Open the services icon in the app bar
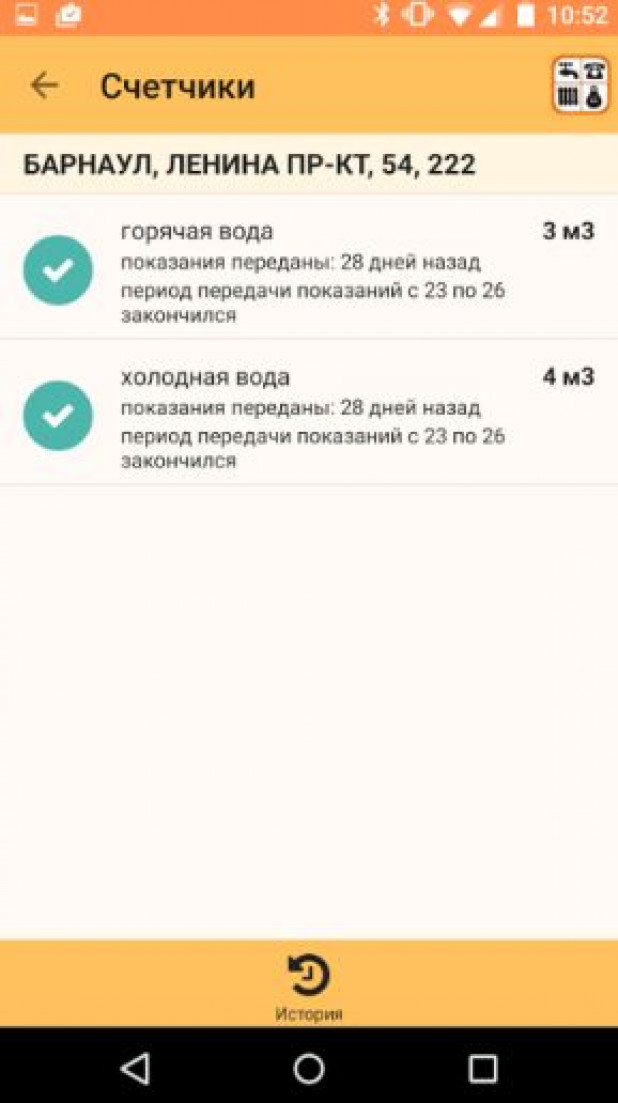The width and height of the screenshot is (618, 1103). (x=580, y=85)
